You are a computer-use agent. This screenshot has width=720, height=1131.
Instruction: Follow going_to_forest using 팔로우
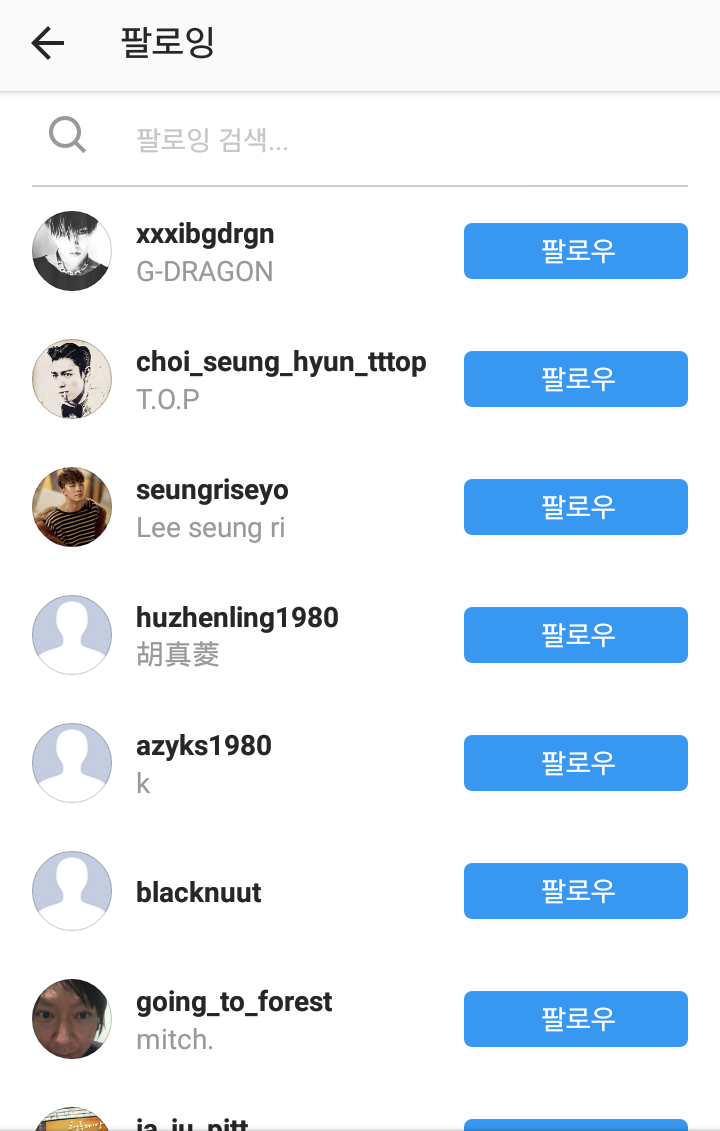pyautogui.click(x=575, y=1019)
